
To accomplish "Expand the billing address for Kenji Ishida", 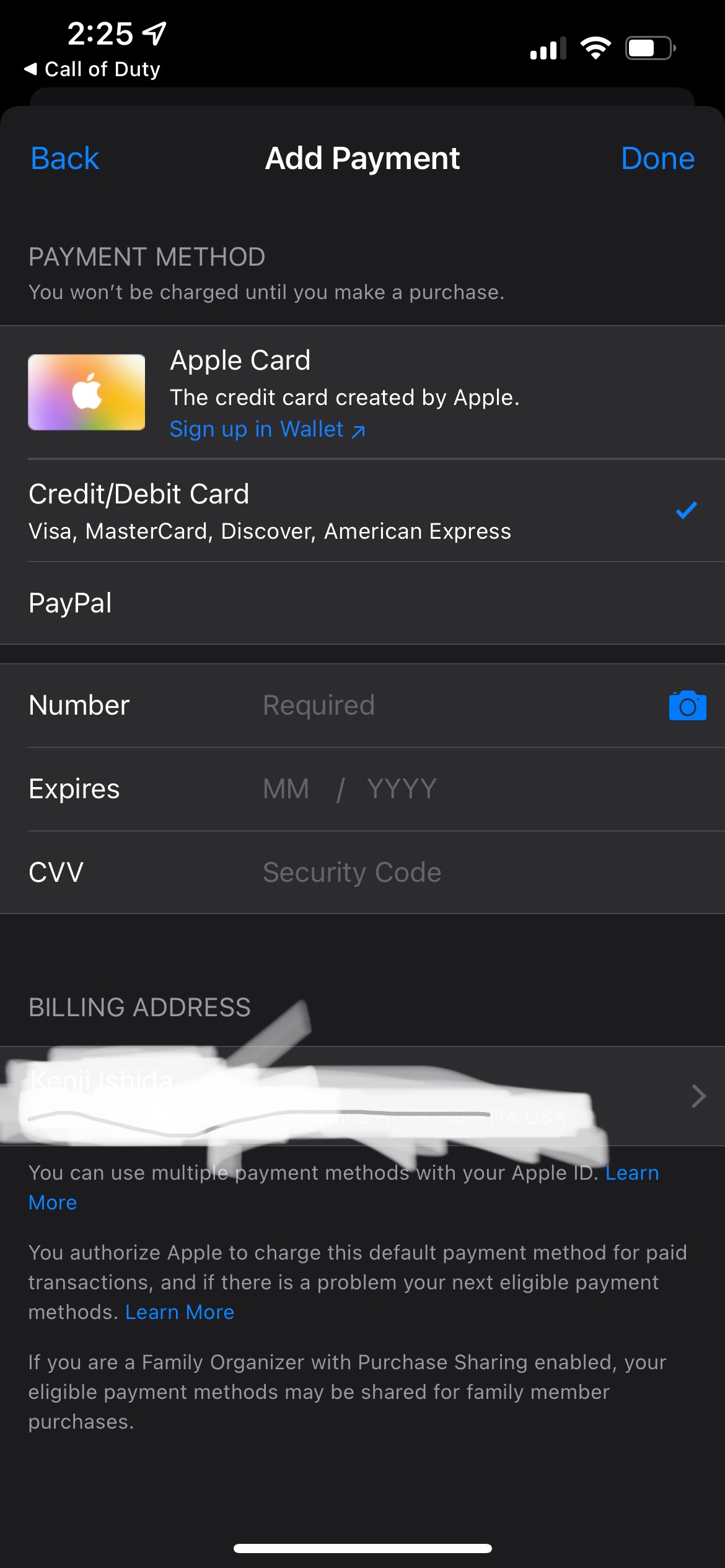I will coord(310,1096).
